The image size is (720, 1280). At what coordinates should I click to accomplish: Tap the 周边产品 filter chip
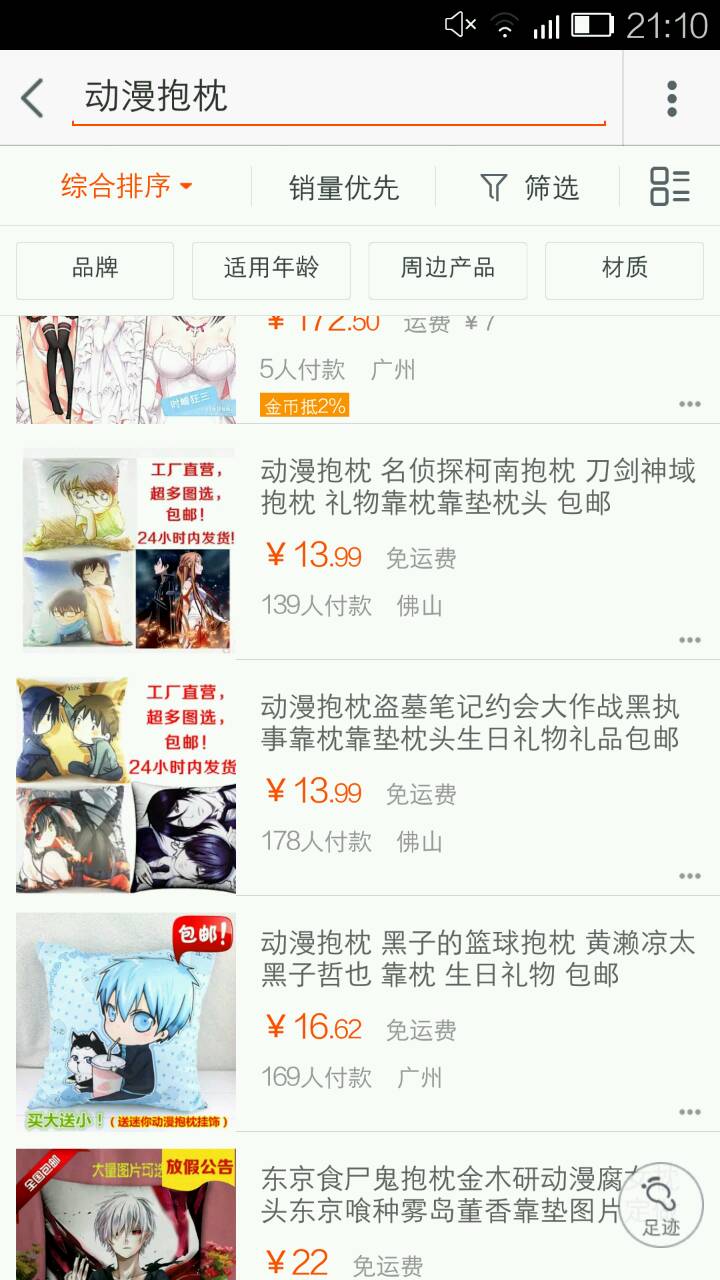[447, 268]
